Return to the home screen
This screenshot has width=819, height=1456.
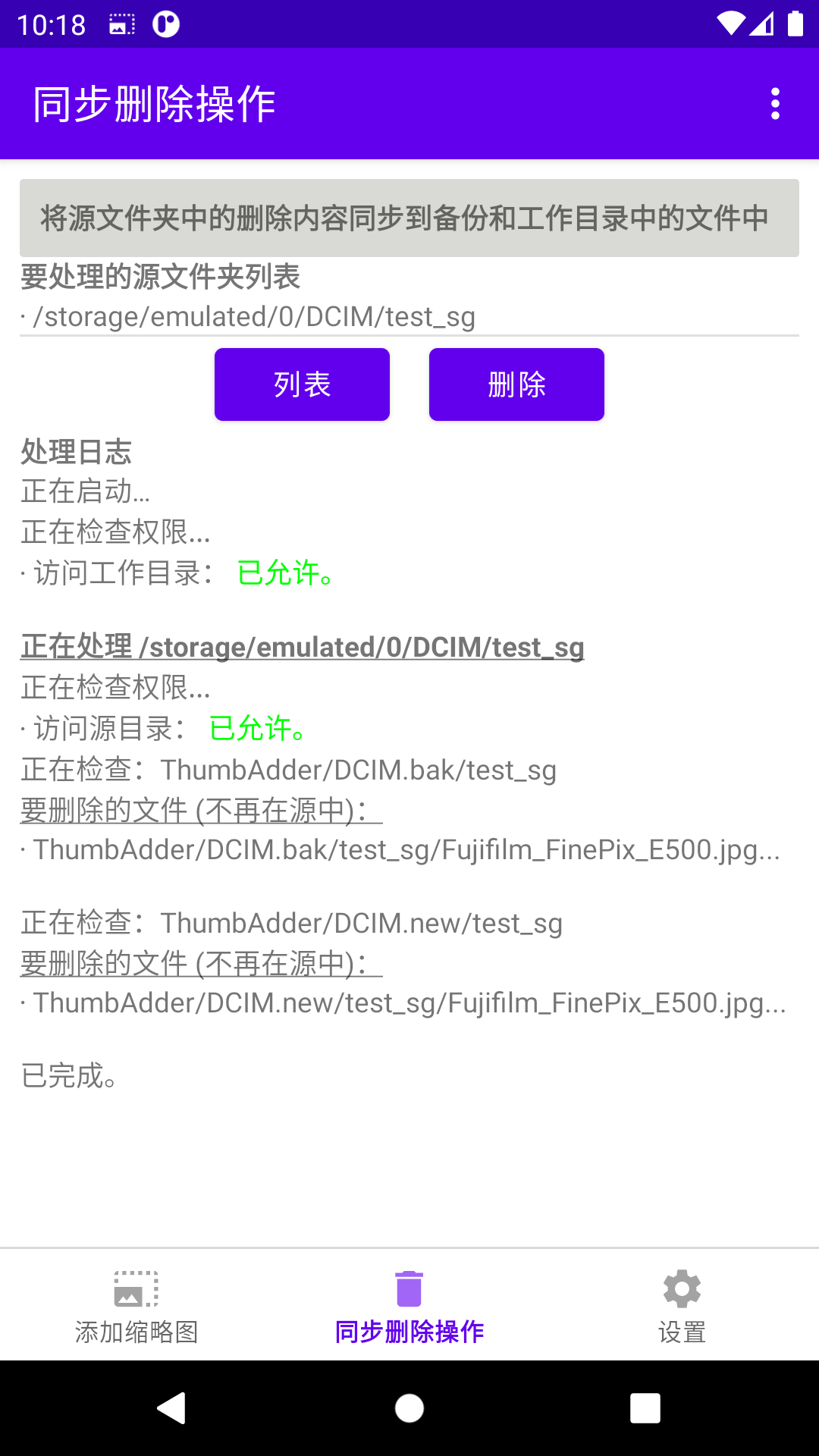[x=409, y=1408]
